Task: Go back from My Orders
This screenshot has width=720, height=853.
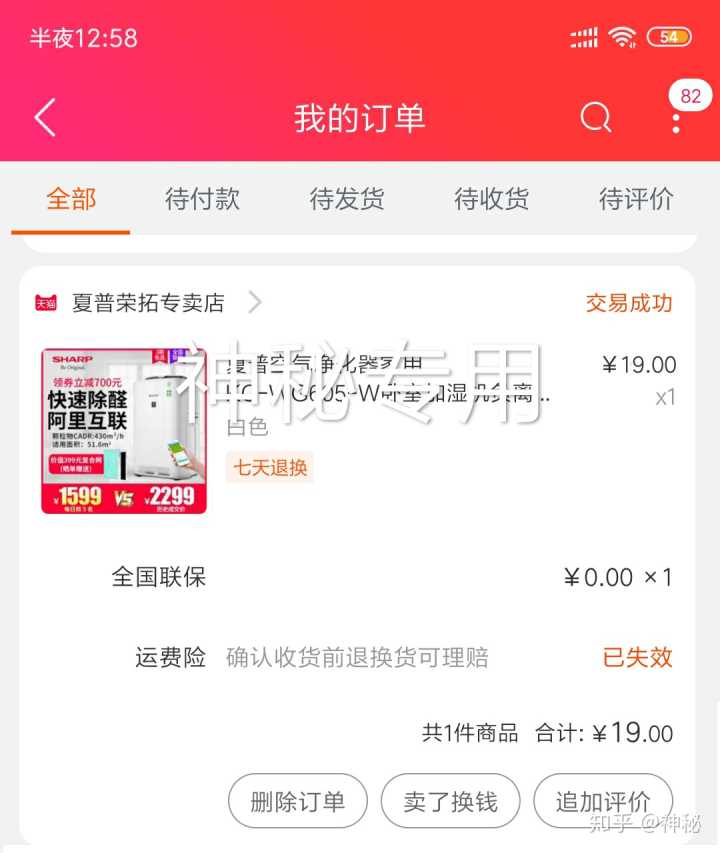Action: pos(45,118)
